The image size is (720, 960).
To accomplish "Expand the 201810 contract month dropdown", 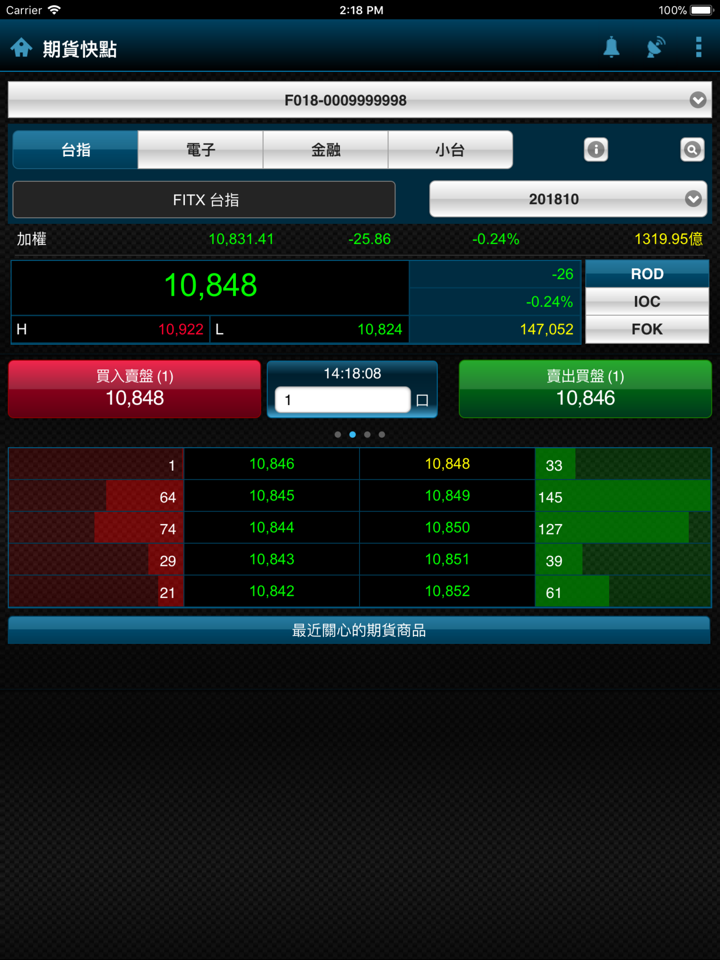I will click(568, 199).
